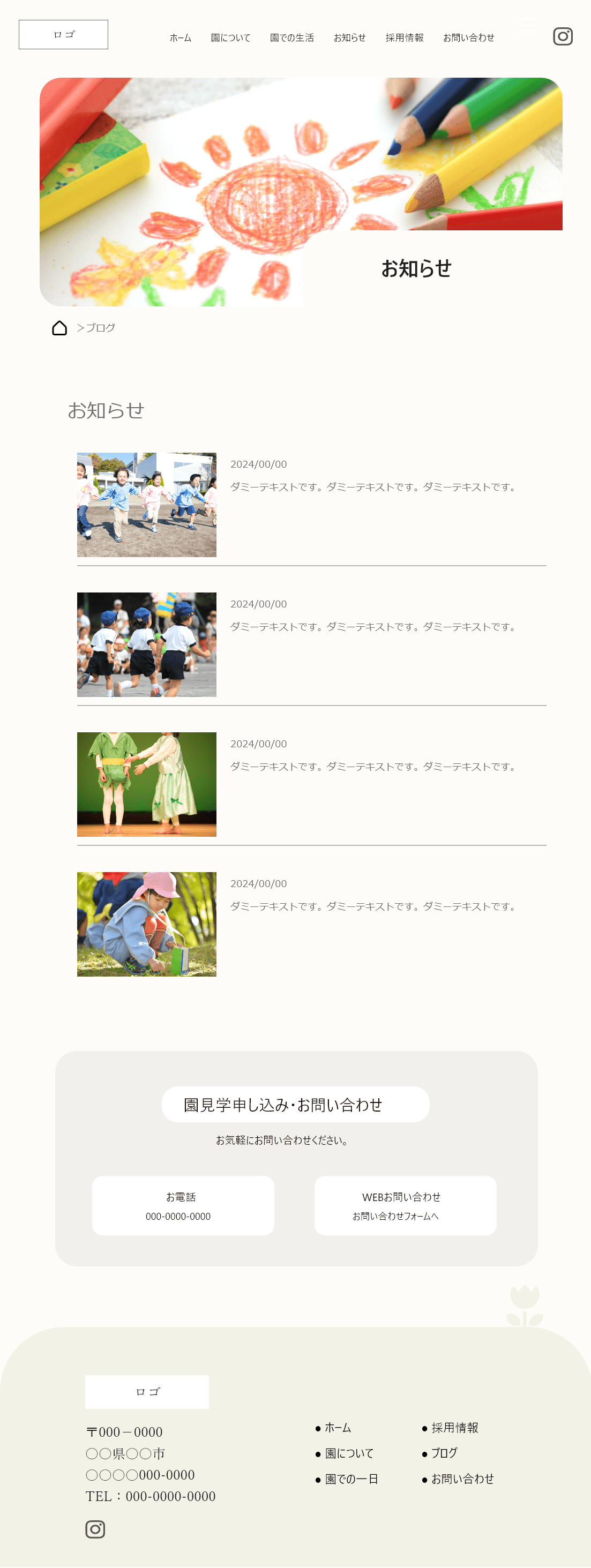The height and width of the screenshot is (1568, 591).
Task: Open the Instagram icon in the header
Action: point(563,36)
